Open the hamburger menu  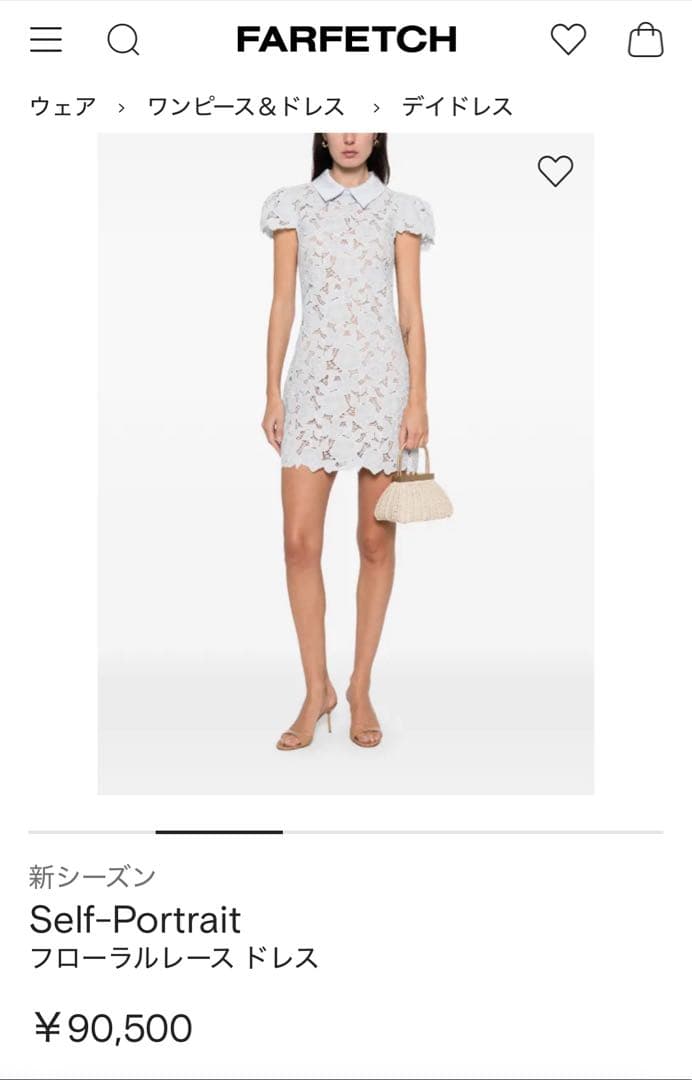[46, 40]
